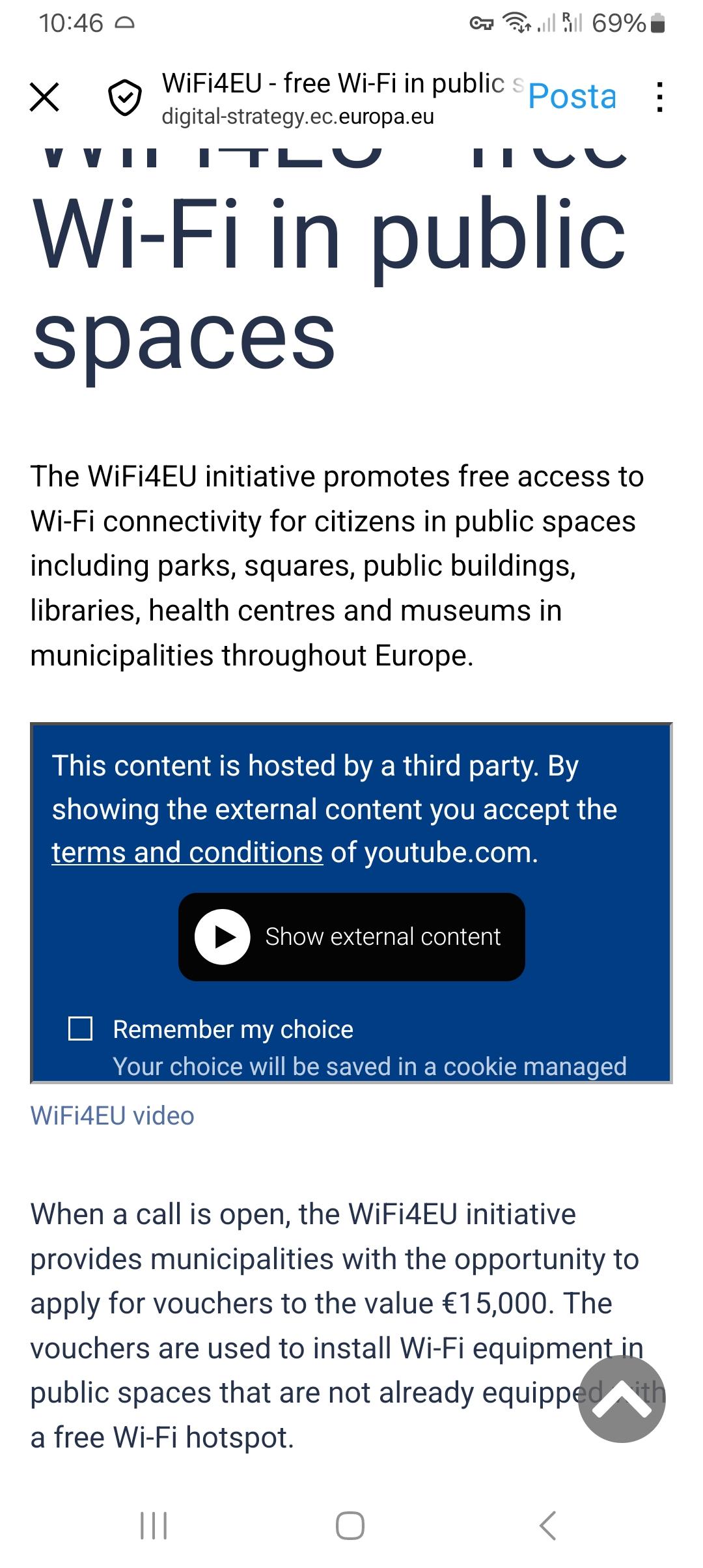Show external content video
The image size is (703, 1568).
[351, 936]
